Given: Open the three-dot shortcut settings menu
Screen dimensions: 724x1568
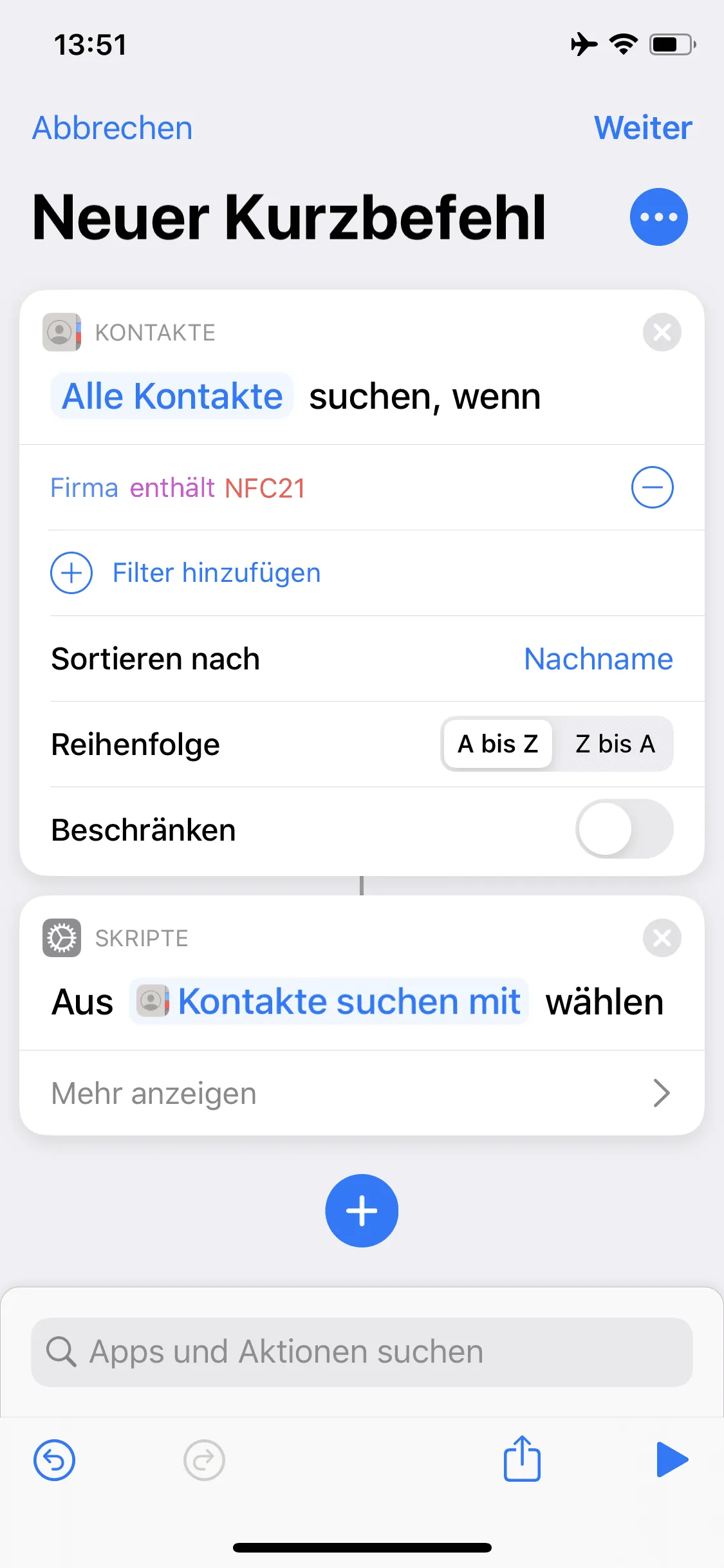Looking at the screenshot, I should coord(658,217).
